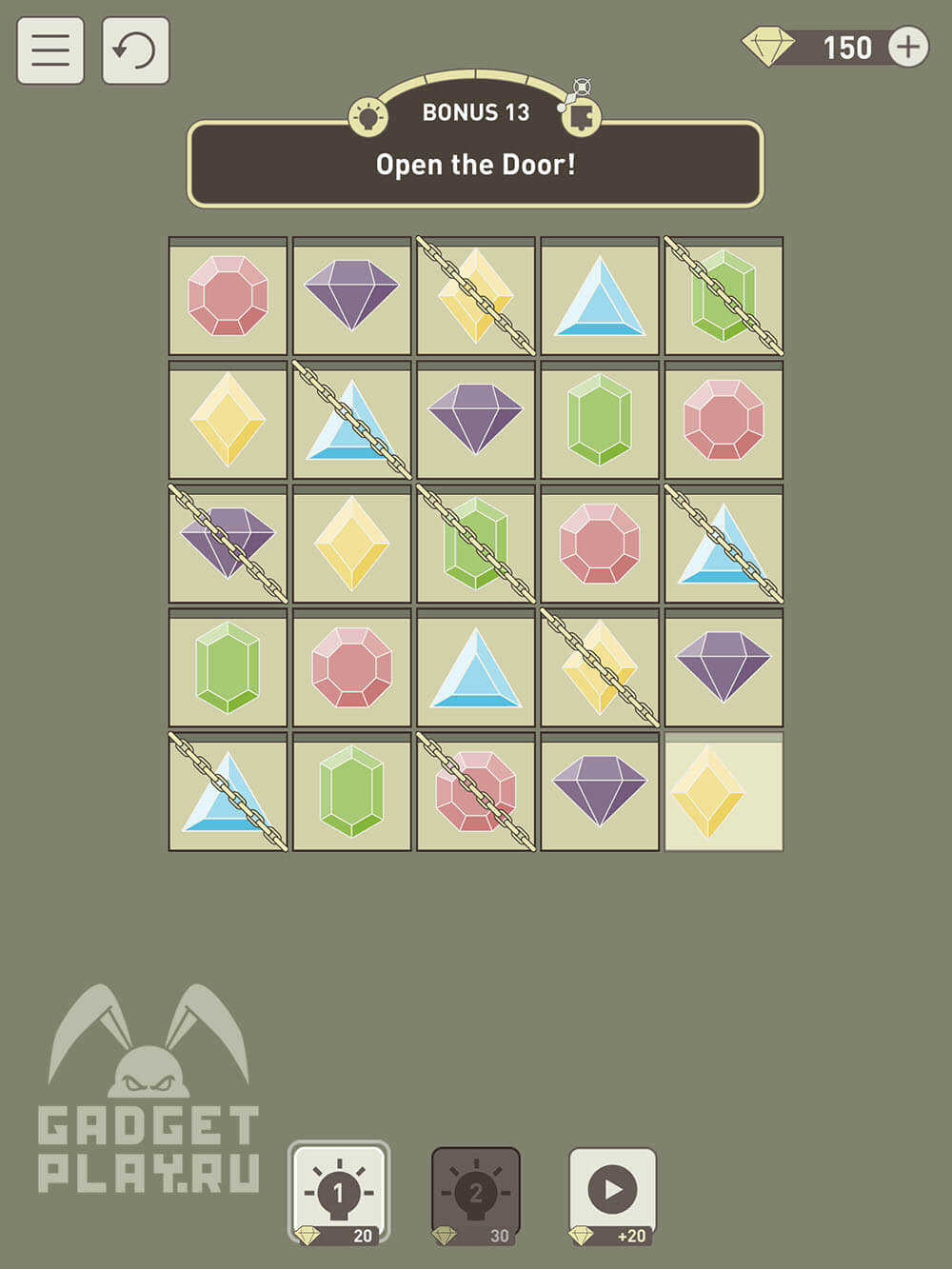Viewport: 952px width, 1269px height.
Task: Select the unchained yellow gem in the third row
Action: click(351, 545)
